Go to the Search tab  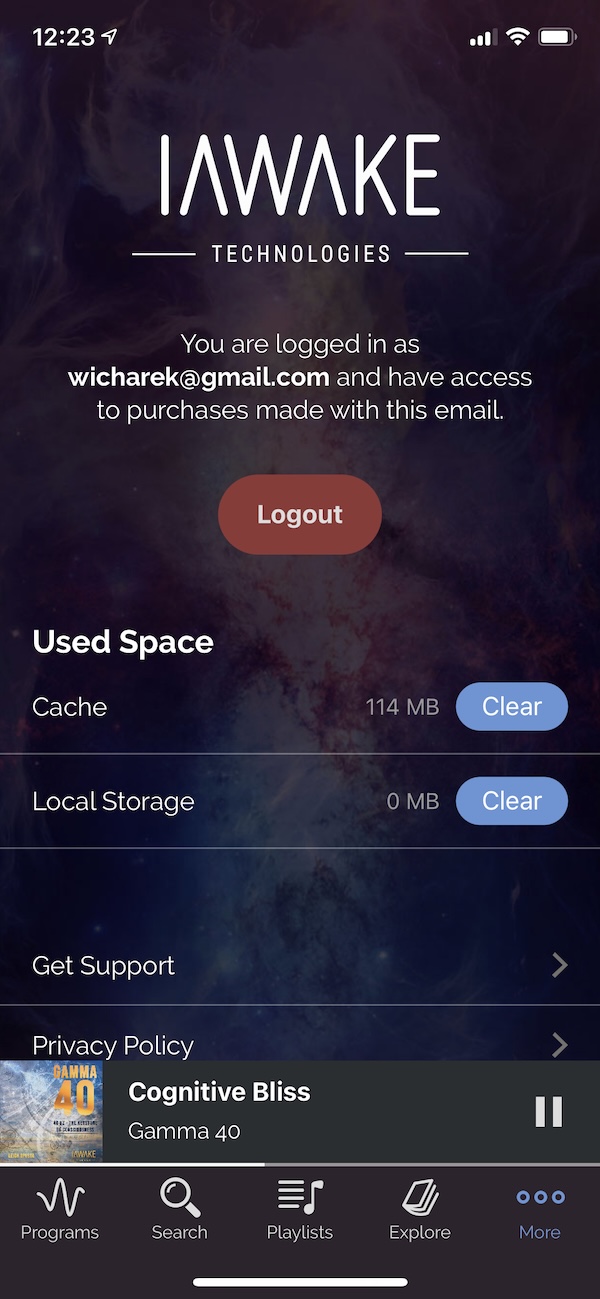tap(180, 1210)
